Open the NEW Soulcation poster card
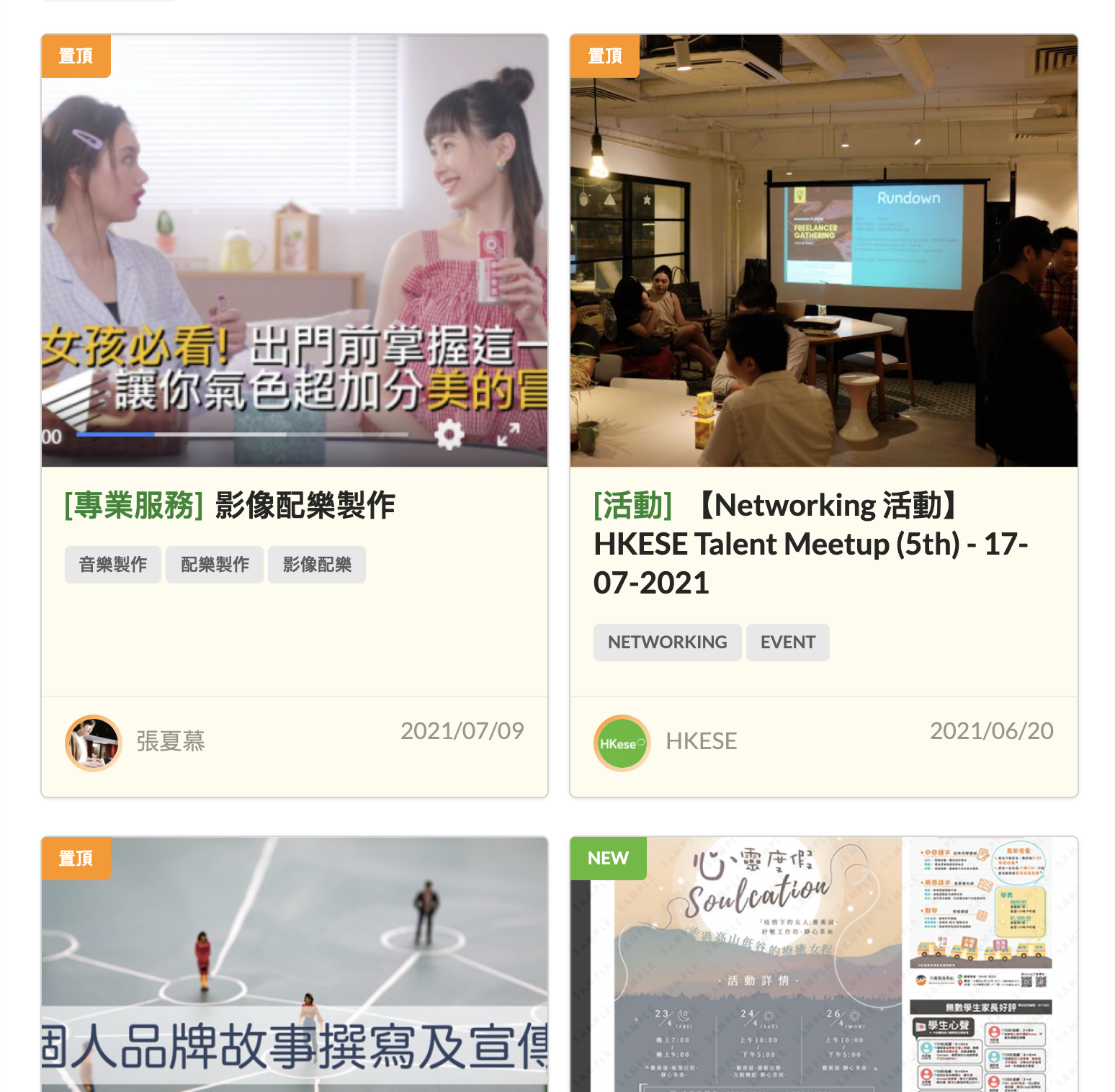The height and width of the screenshot is (1092, 1115). 823,965
